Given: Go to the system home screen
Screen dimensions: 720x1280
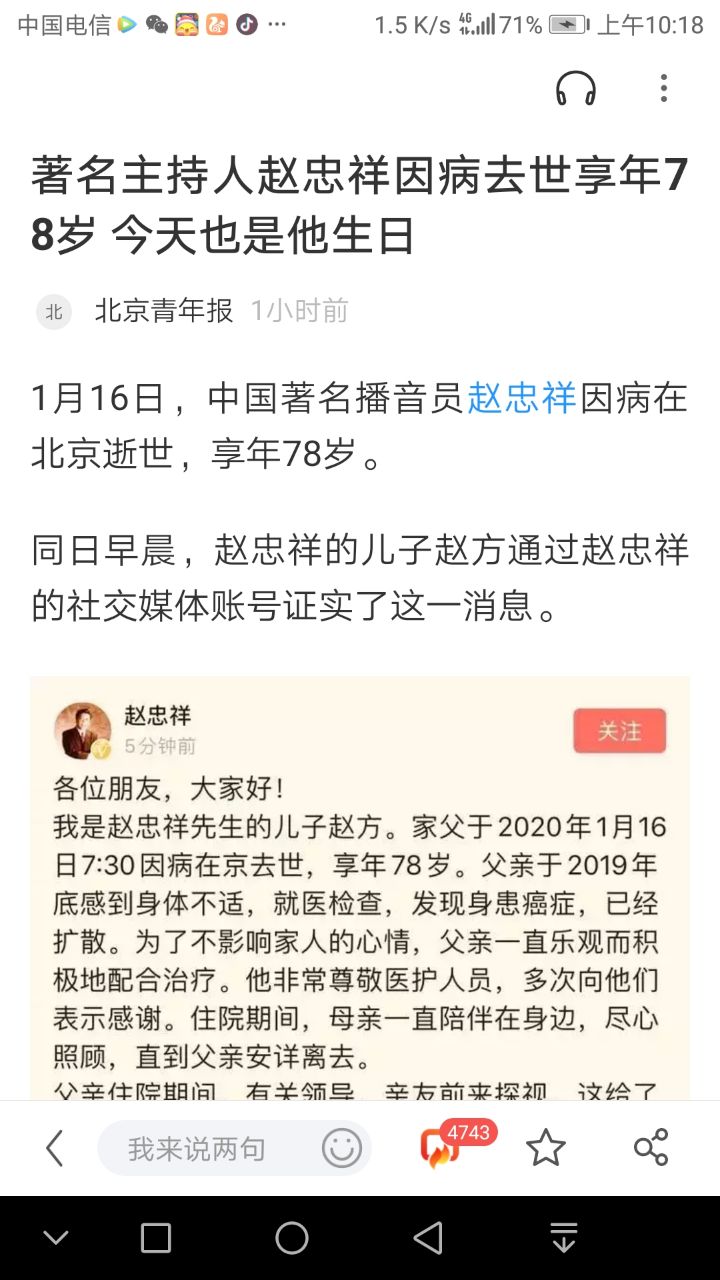Looking at the screenshot, I should [292, 1238].
